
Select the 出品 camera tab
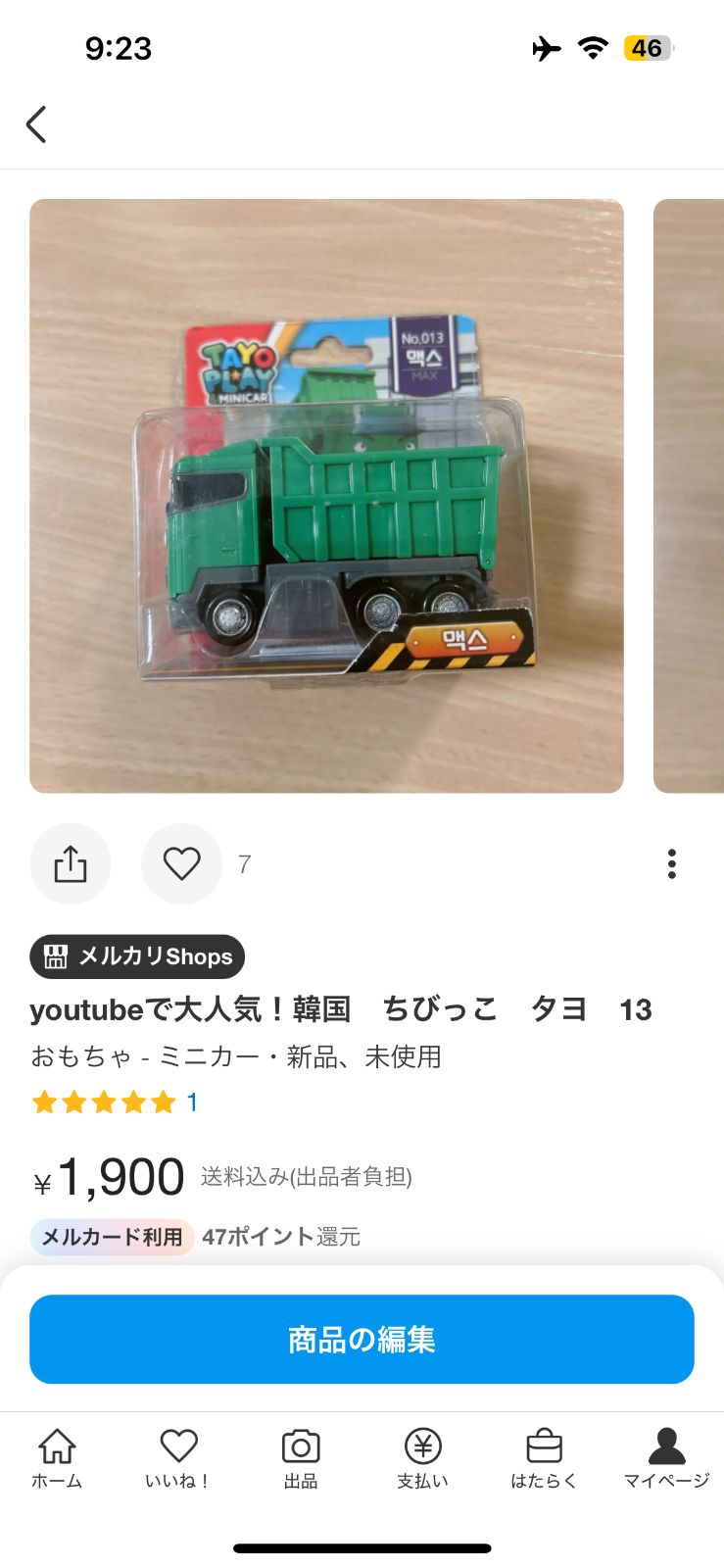coord(301,1457)
